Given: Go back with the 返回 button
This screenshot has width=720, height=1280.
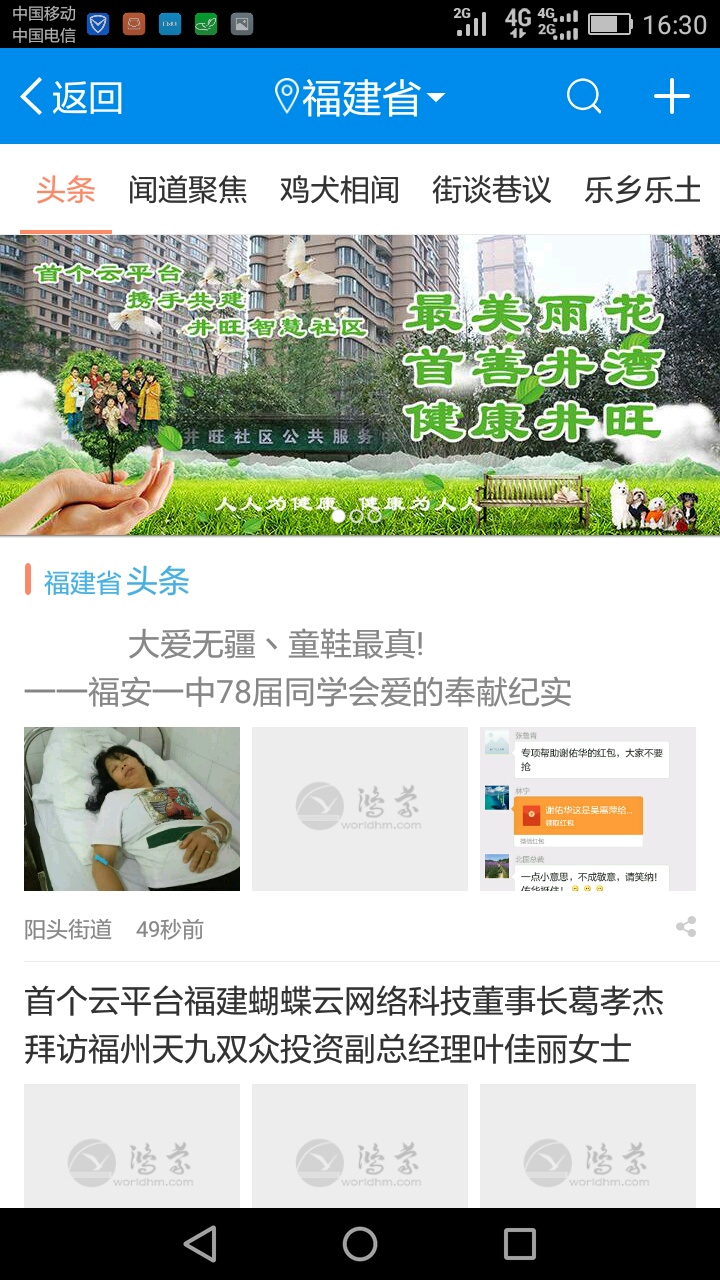Looking at the screenshot, I should point(70,97).
